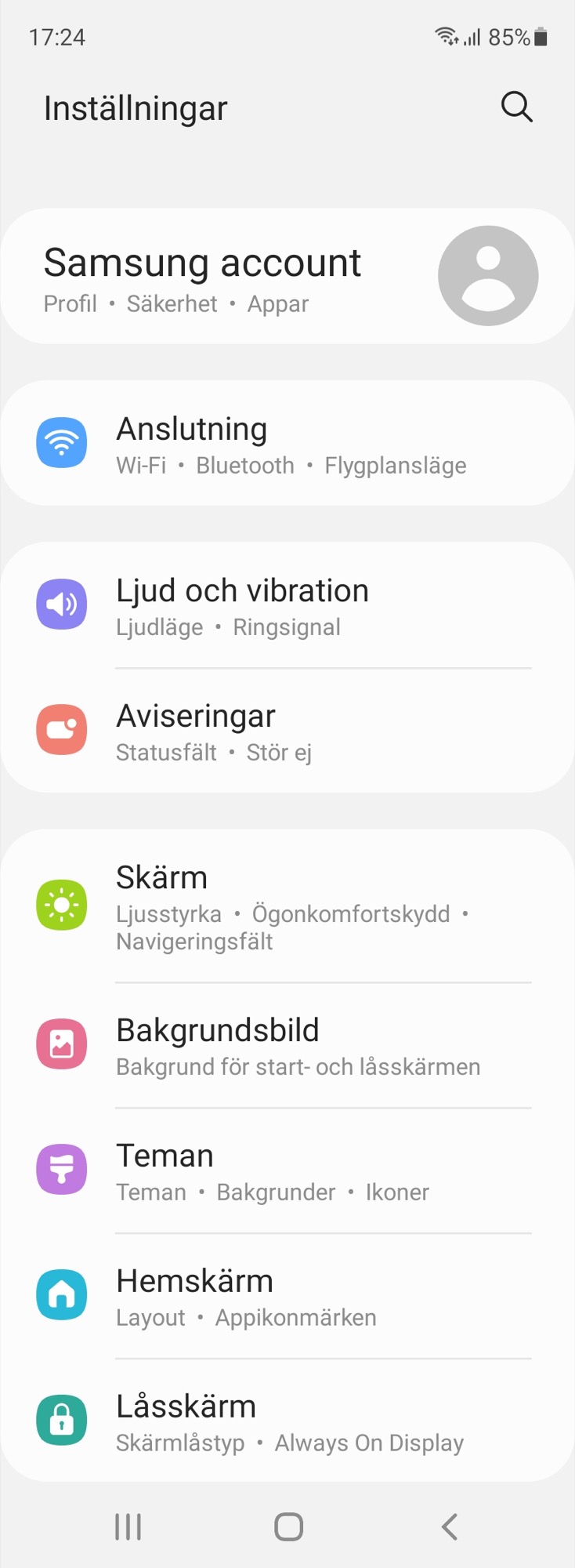Open Anslutning settings
Viewport: 575px width, 1568px height.
[287, 444]
